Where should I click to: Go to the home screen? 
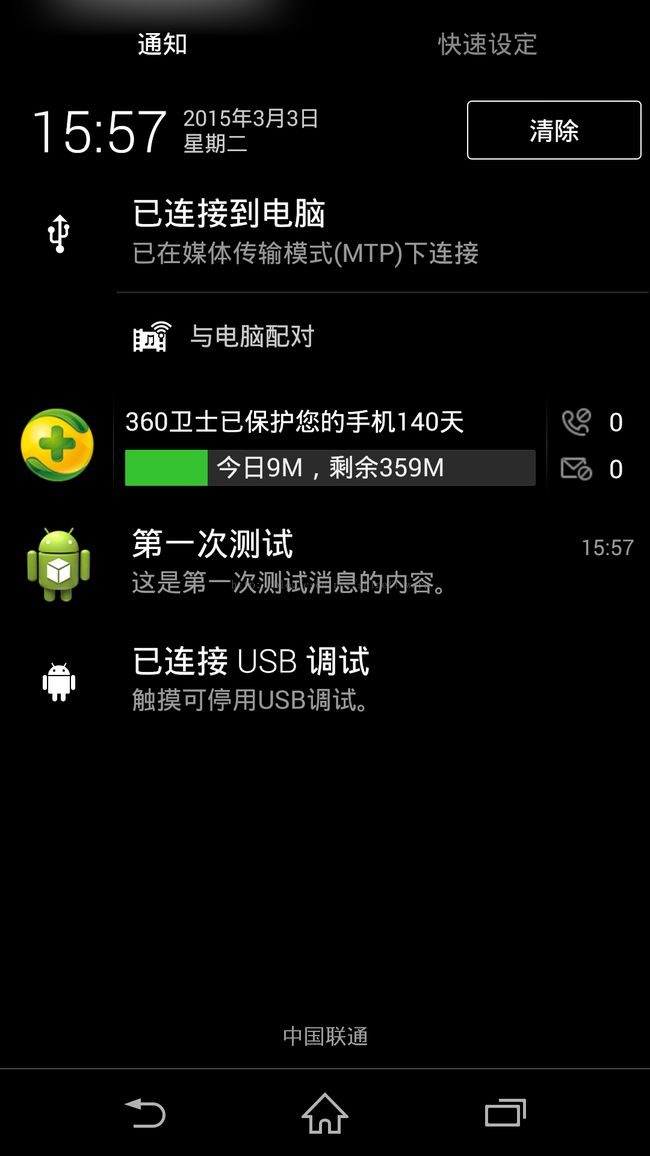click(325, 1113)
